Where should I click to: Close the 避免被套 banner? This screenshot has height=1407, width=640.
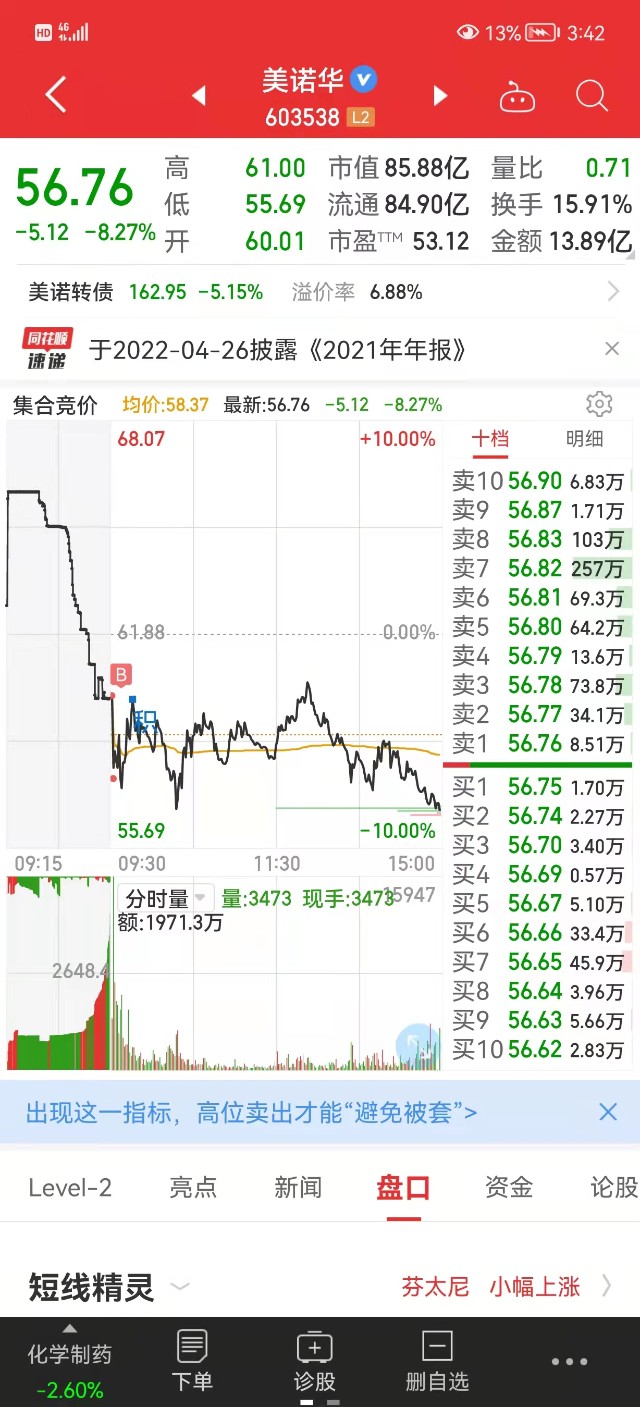[608, 1112]
